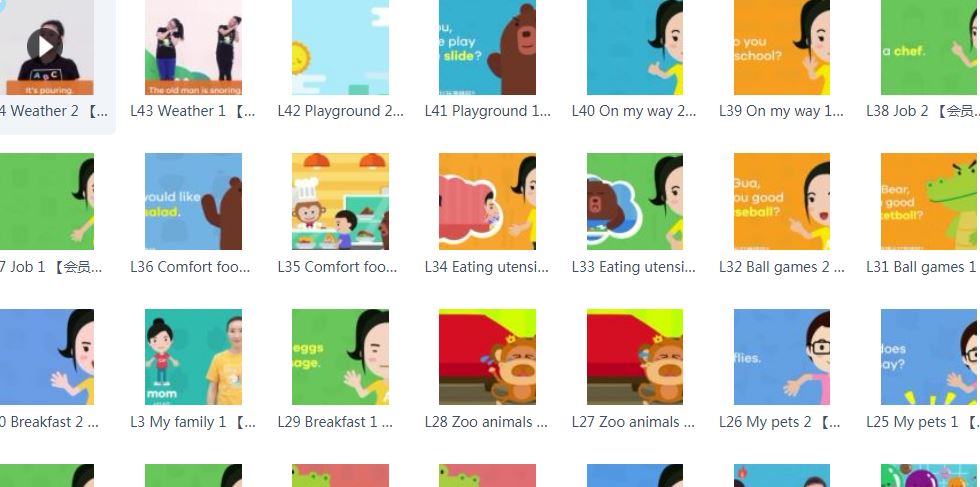Play the Weather 2 video

click(x=44, y=46)
